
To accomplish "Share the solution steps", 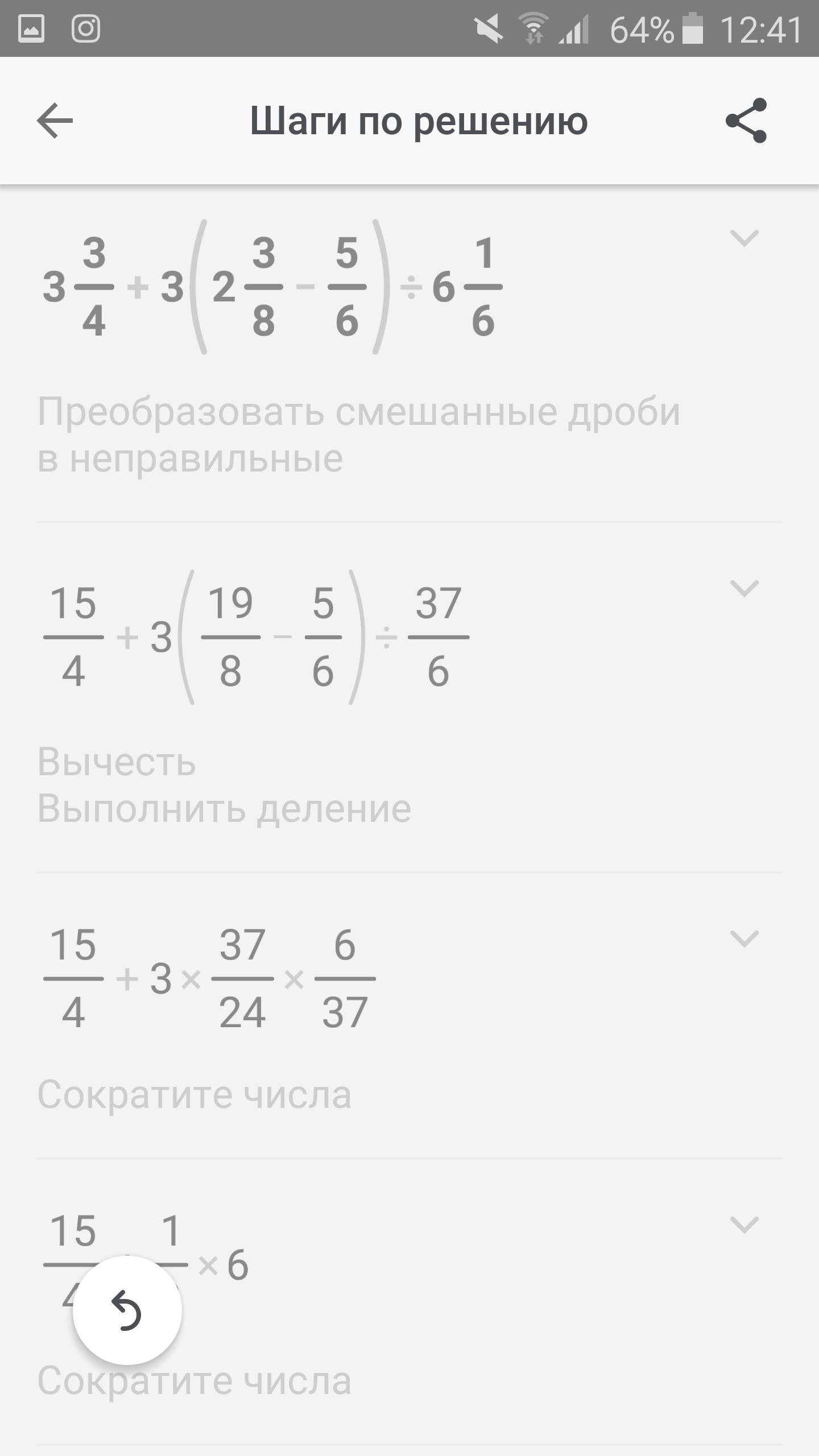I will tap(746, 121).
